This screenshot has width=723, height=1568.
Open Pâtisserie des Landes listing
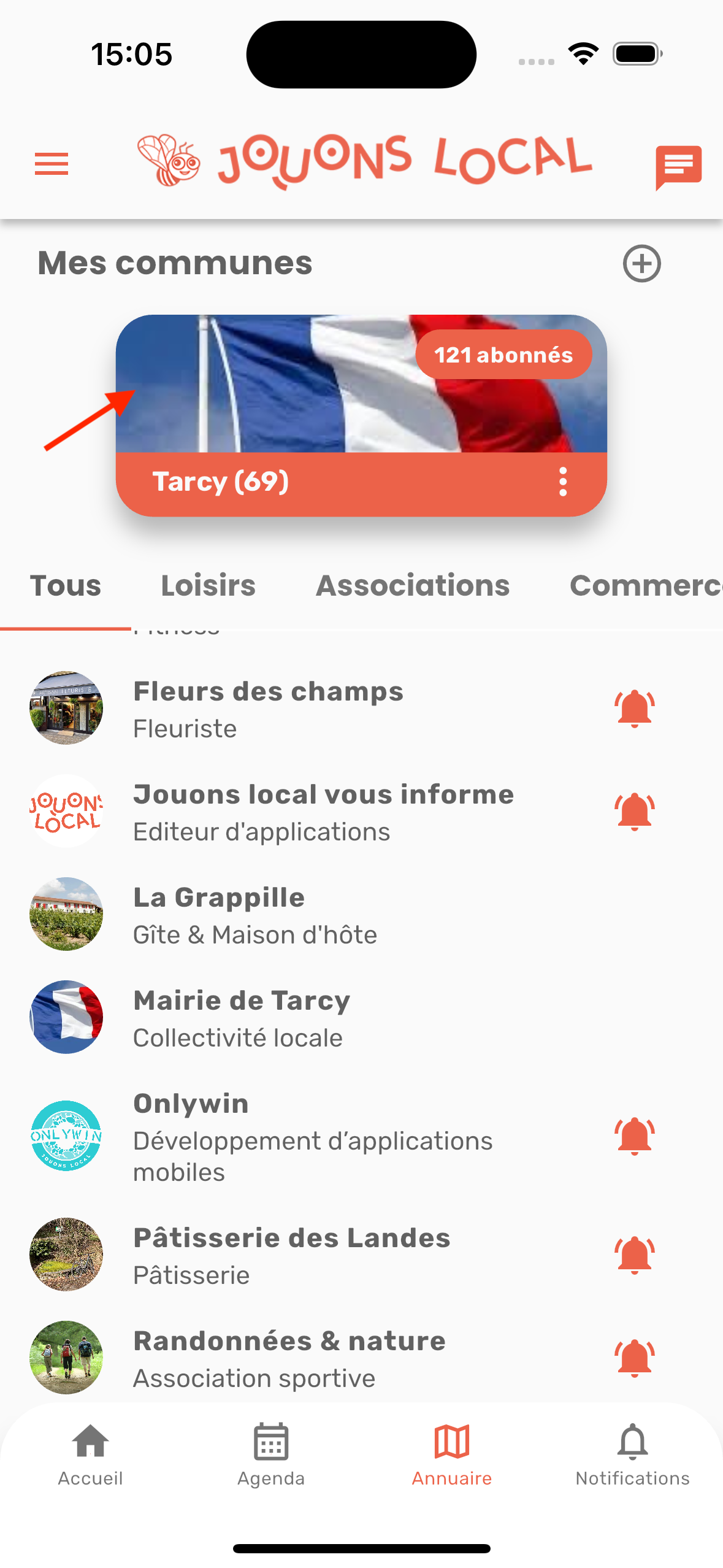coord(292,1255)
